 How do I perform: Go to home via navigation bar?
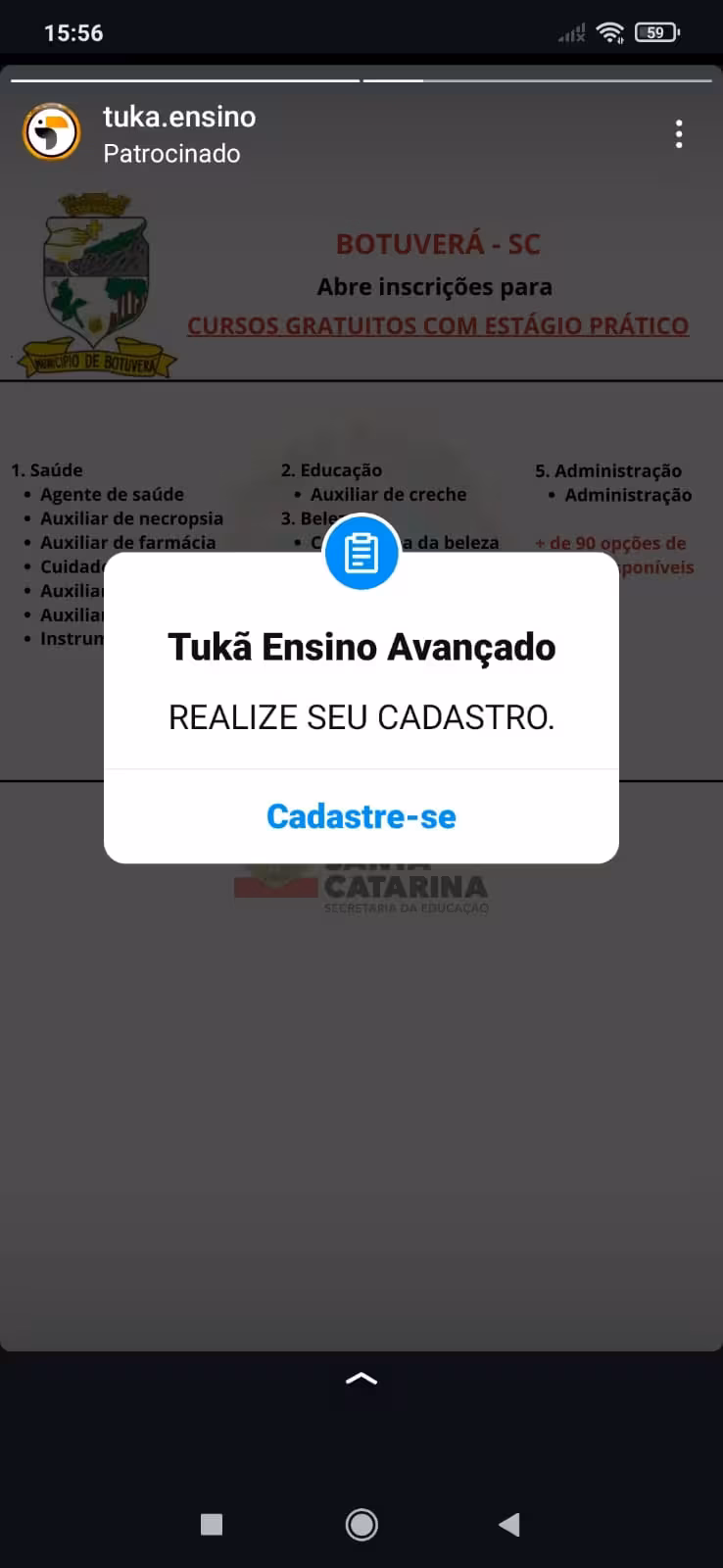361,1524
